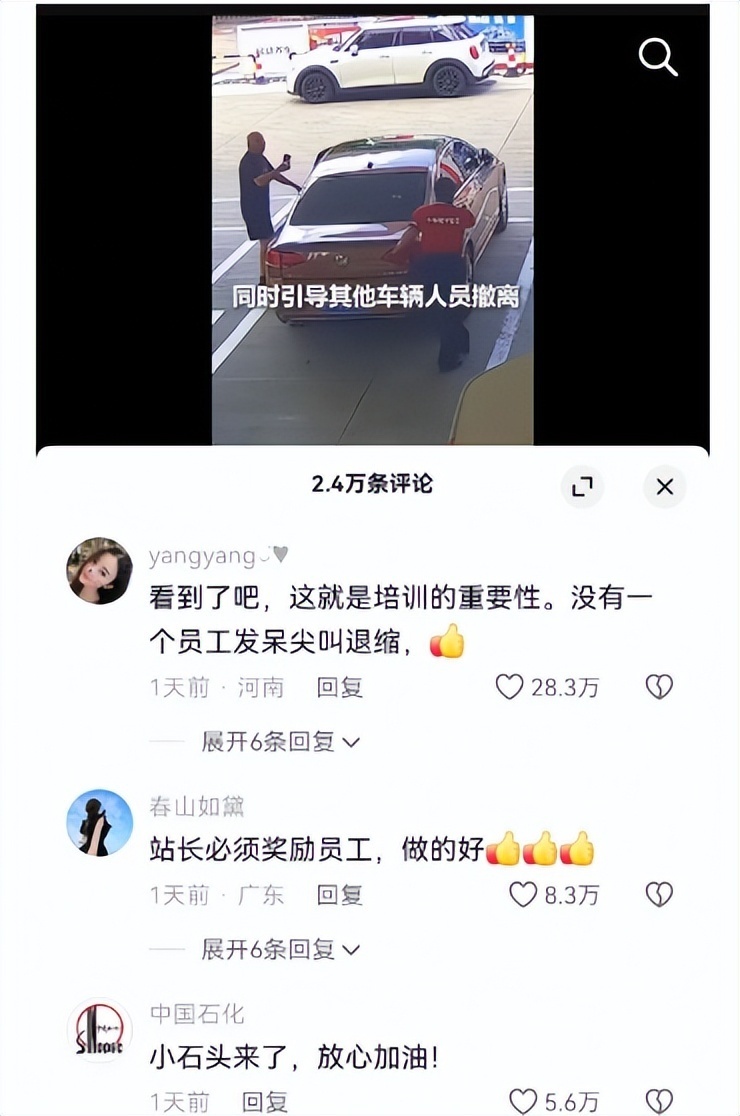740x1116 pixels.
Task: Open 中国石化's profile avatar
Action: coord(99,1030)
